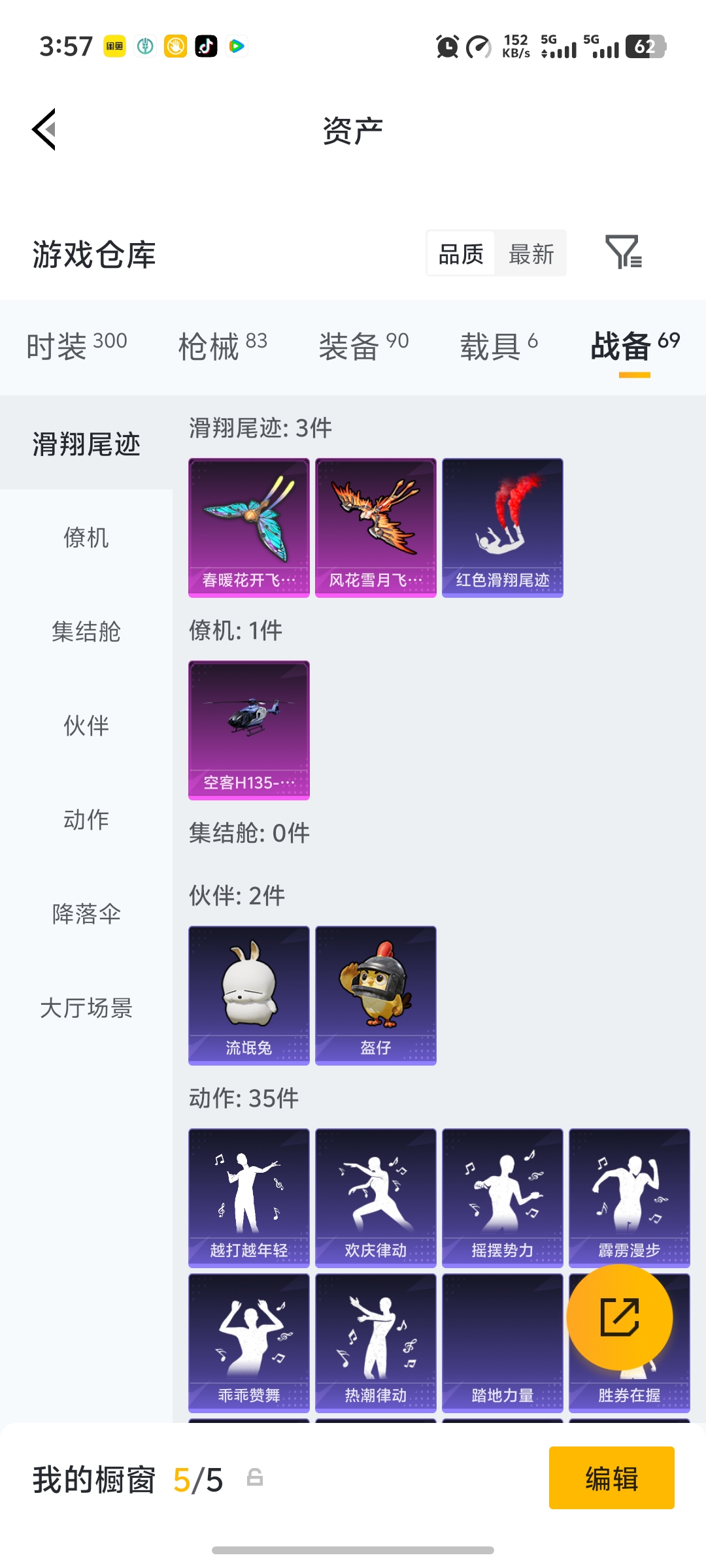
Task: Select the 盔仔 partner item
Action: pos(375,993)
